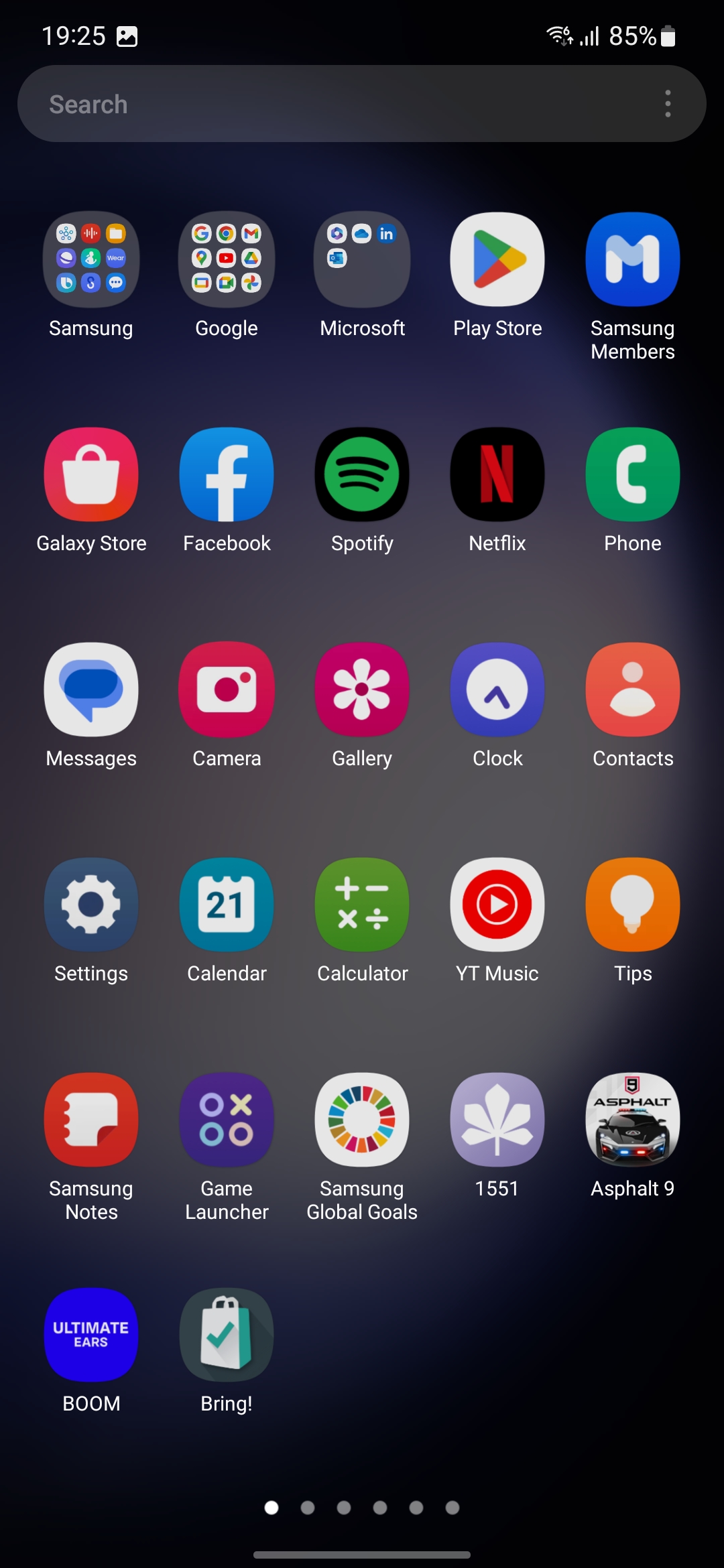Launch Netflix
This screenshot has width=724, height=1568.
coord(497,474)
